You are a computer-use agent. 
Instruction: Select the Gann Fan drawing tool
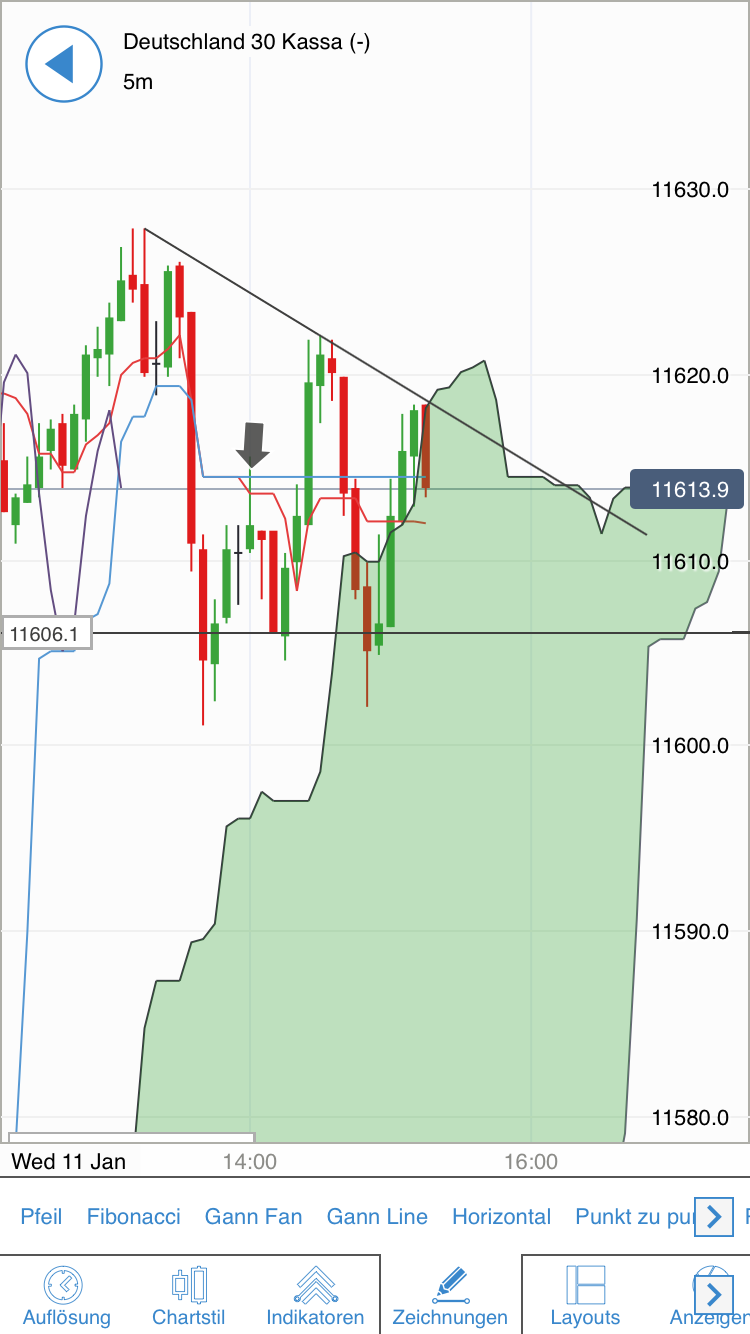point(253,1216)
